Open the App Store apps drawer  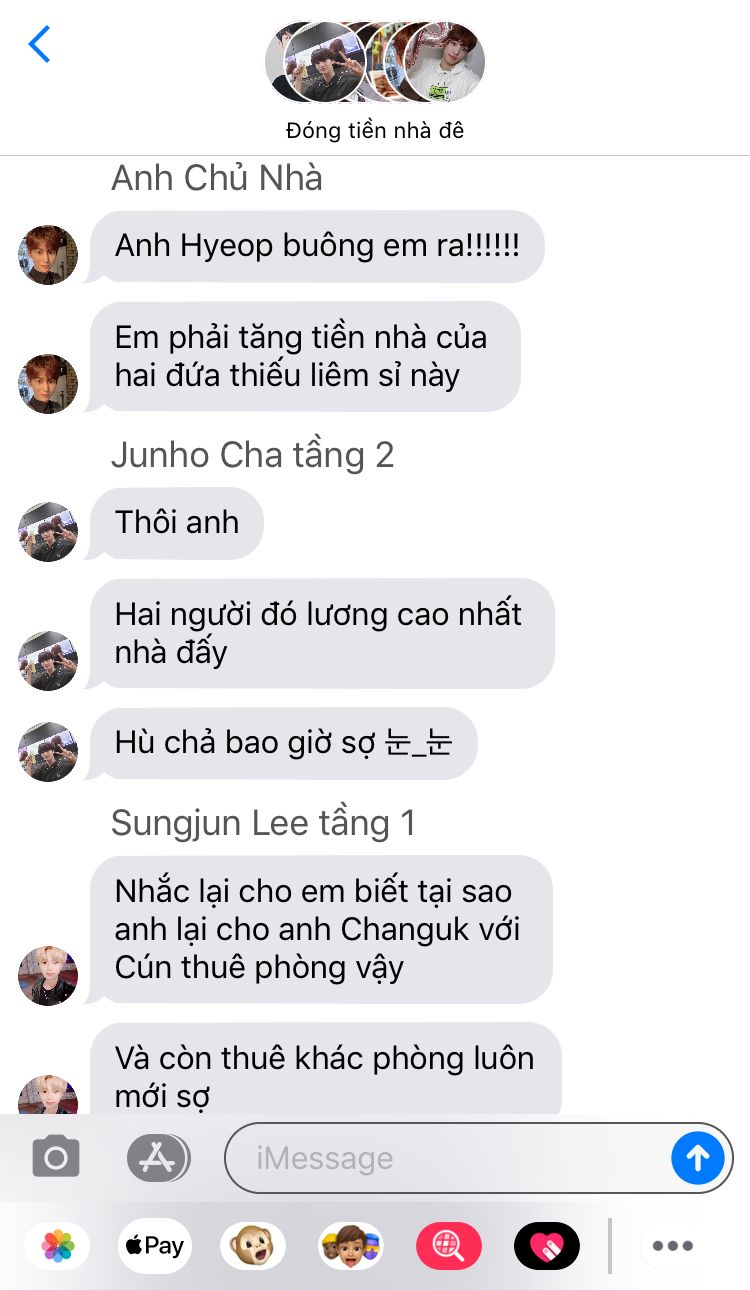pos(158,1158)
